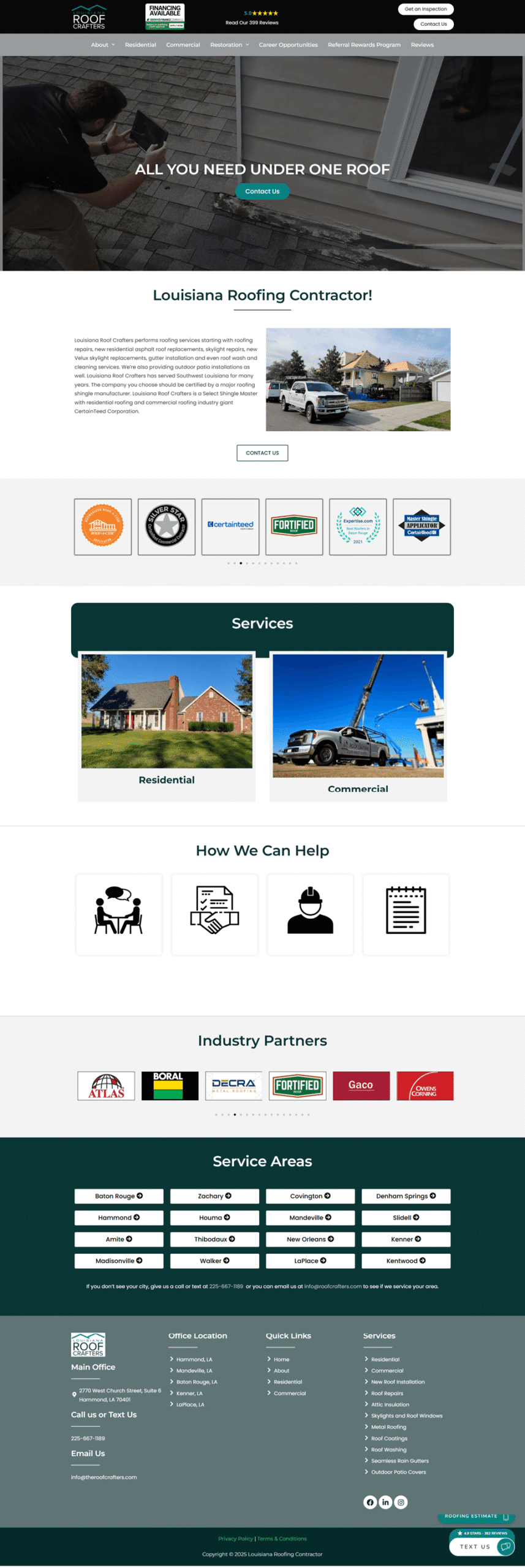525x1568 pixels.
Task: Open the Commercial service card
Action: (358, 726)
